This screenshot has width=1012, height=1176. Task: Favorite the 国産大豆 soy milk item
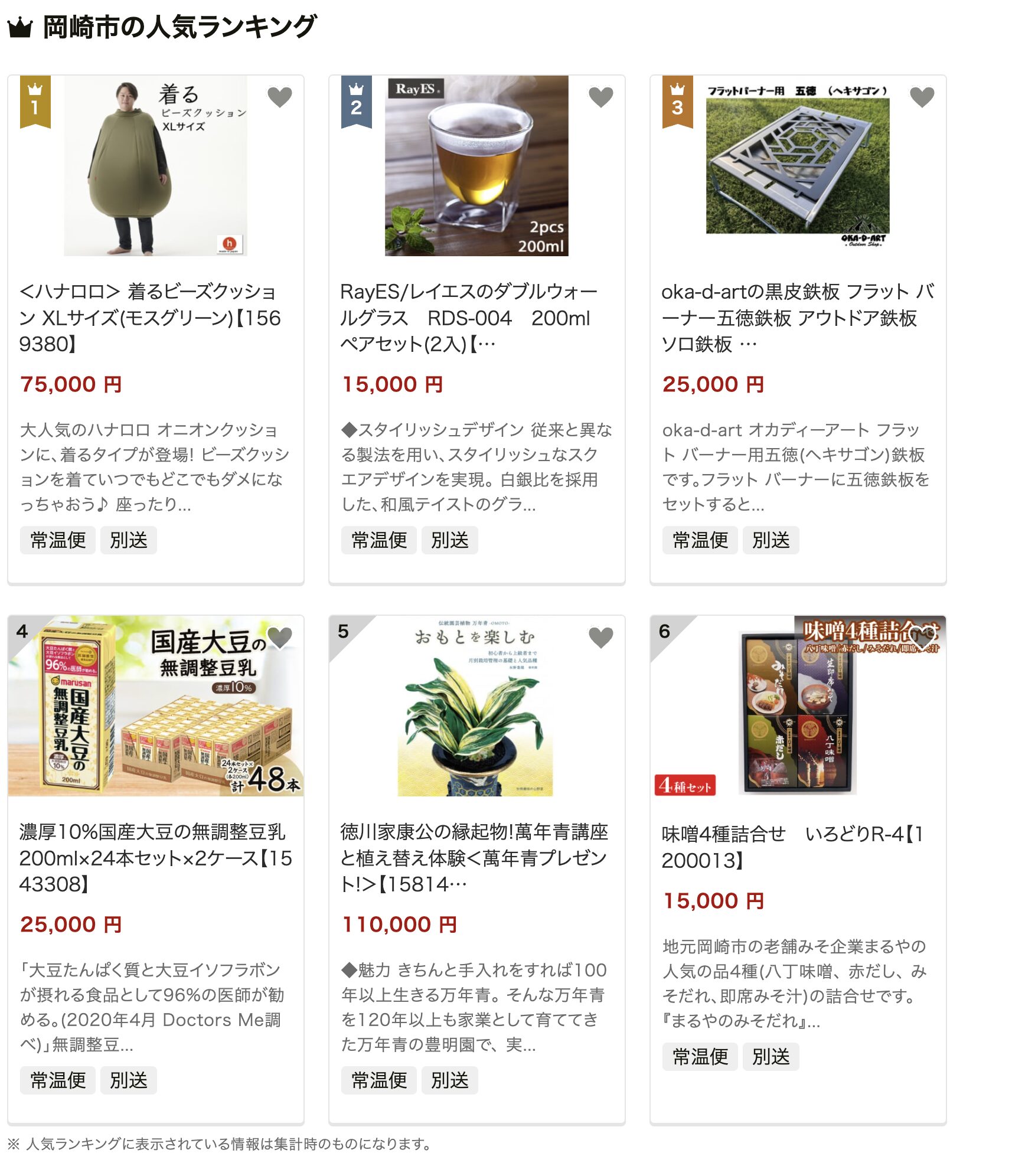click(x=279, y=637)
